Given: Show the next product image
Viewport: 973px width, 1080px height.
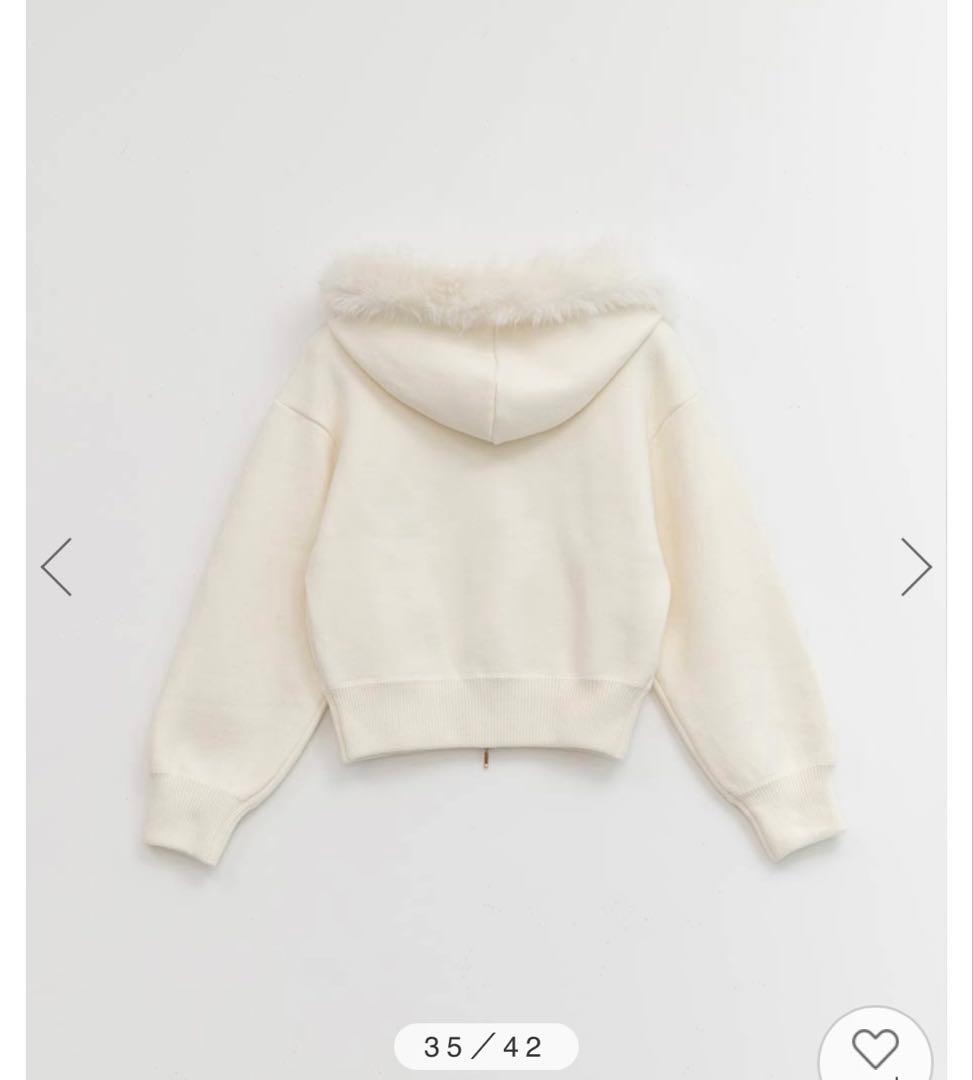Looking at the screenshot, I should coord(915,567).
